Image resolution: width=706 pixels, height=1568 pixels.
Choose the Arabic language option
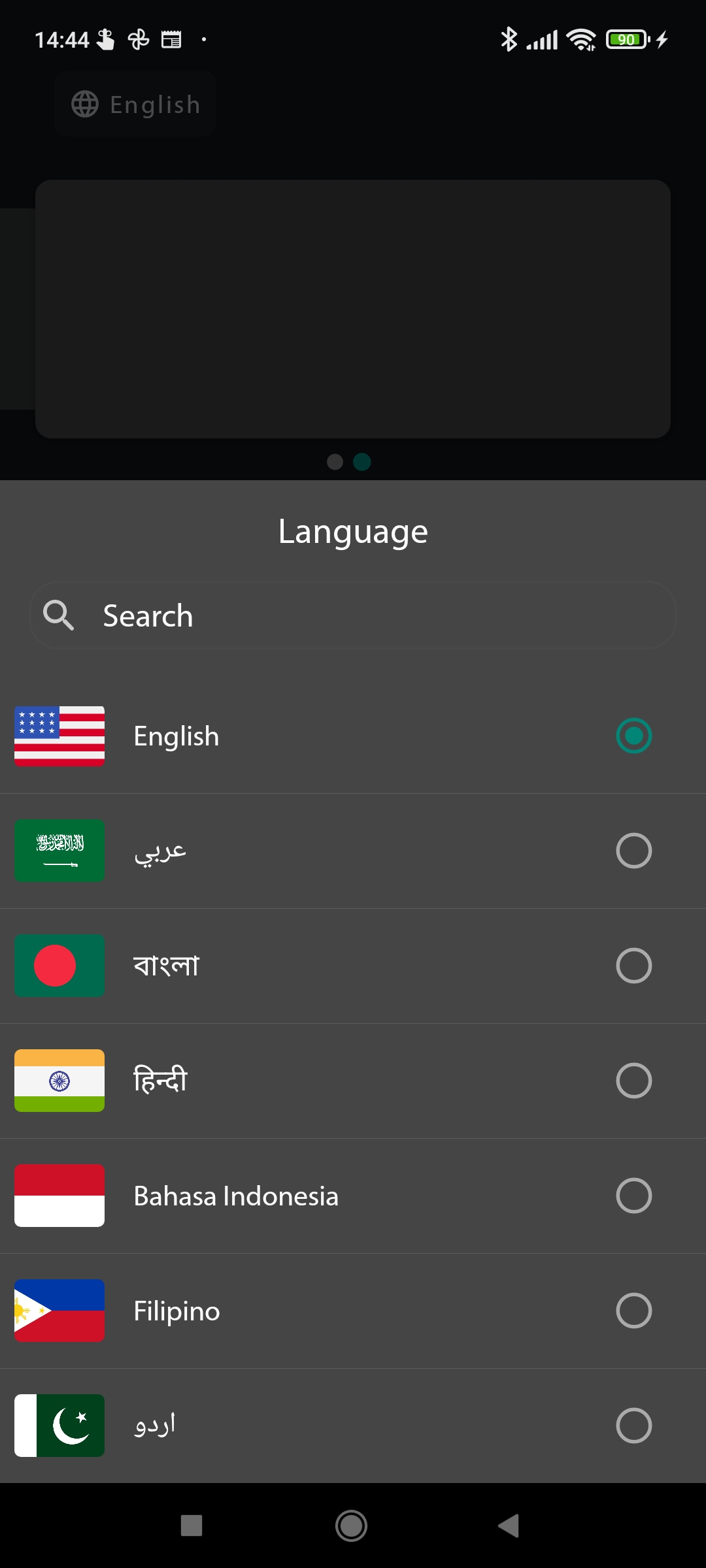coord(353,851)
